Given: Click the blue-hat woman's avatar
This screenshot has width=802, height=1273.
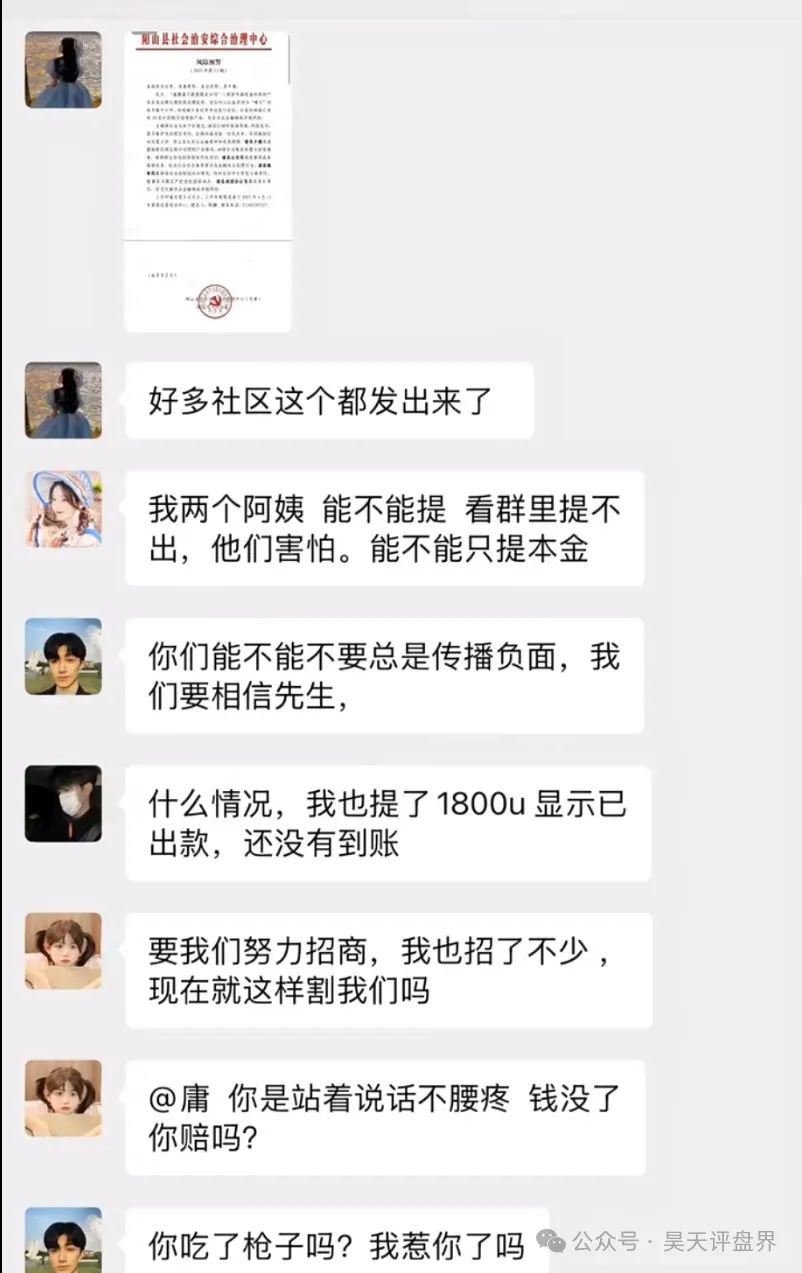Looking at the screenshot, I should pyautogui.click(x=63, y=508).
